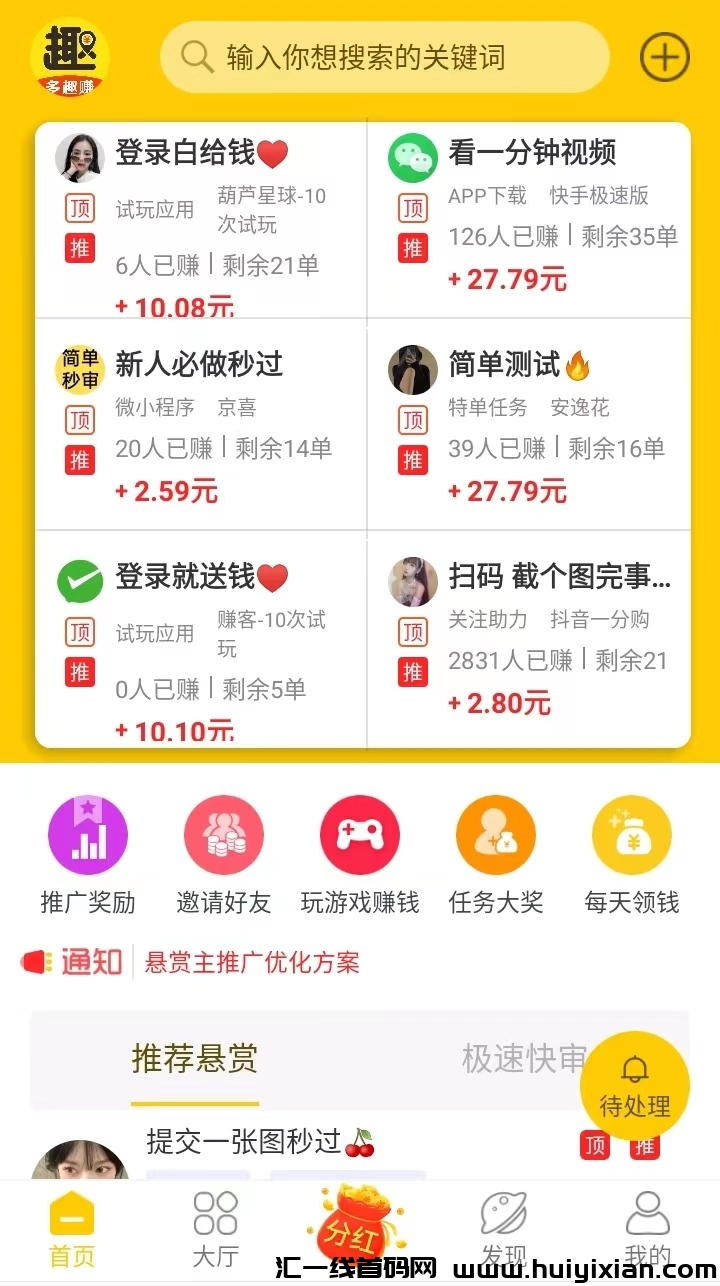
Task: Click the keyword search input field
Action: (x=385, y=57)
